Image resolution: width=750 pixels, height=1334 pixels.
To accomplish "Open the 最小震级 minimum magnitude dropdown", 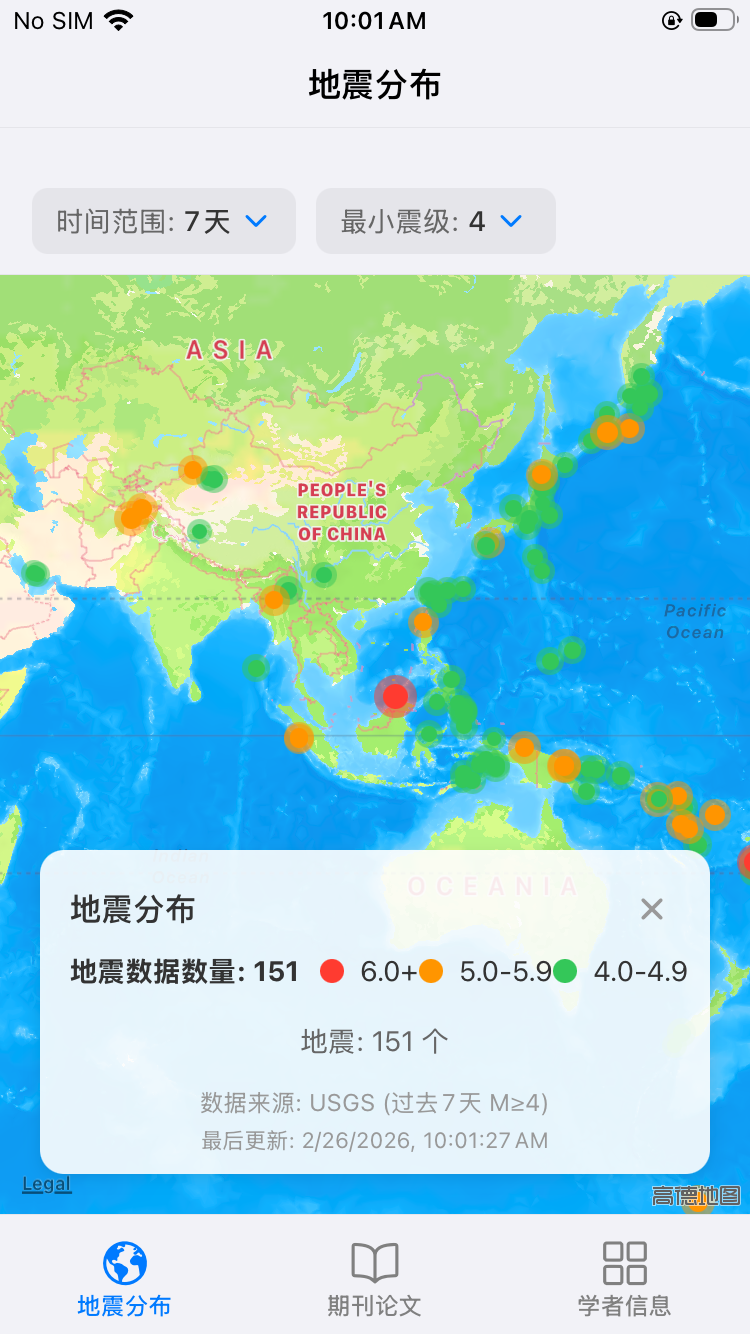I will (436, 221).
